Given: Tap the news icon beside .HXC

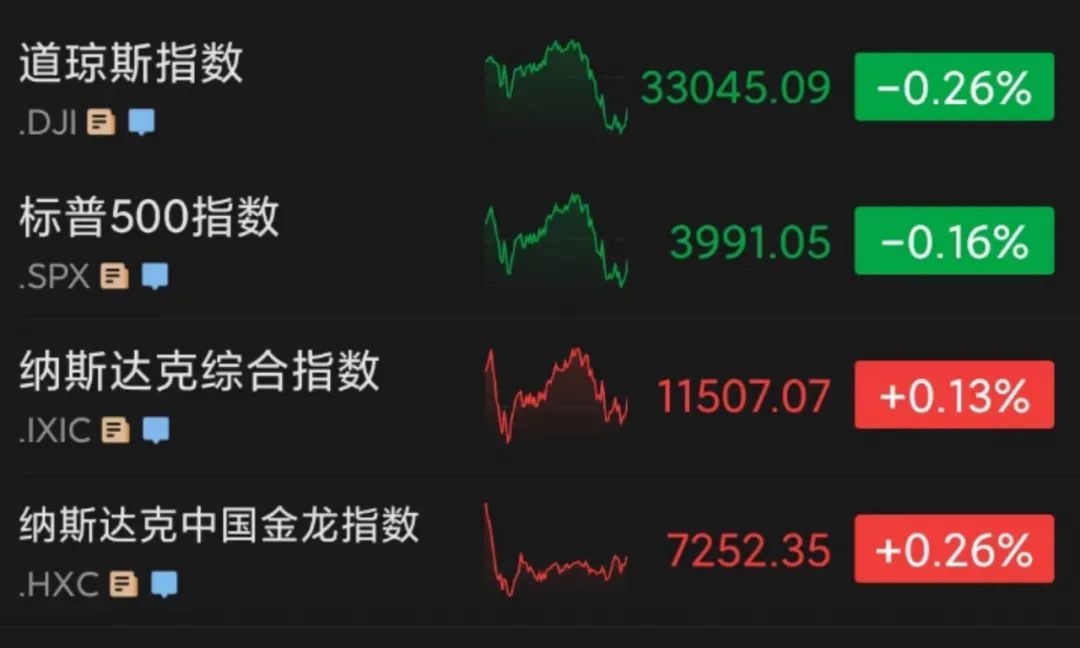Looking at the screenshot, I should tap(124, 584).
